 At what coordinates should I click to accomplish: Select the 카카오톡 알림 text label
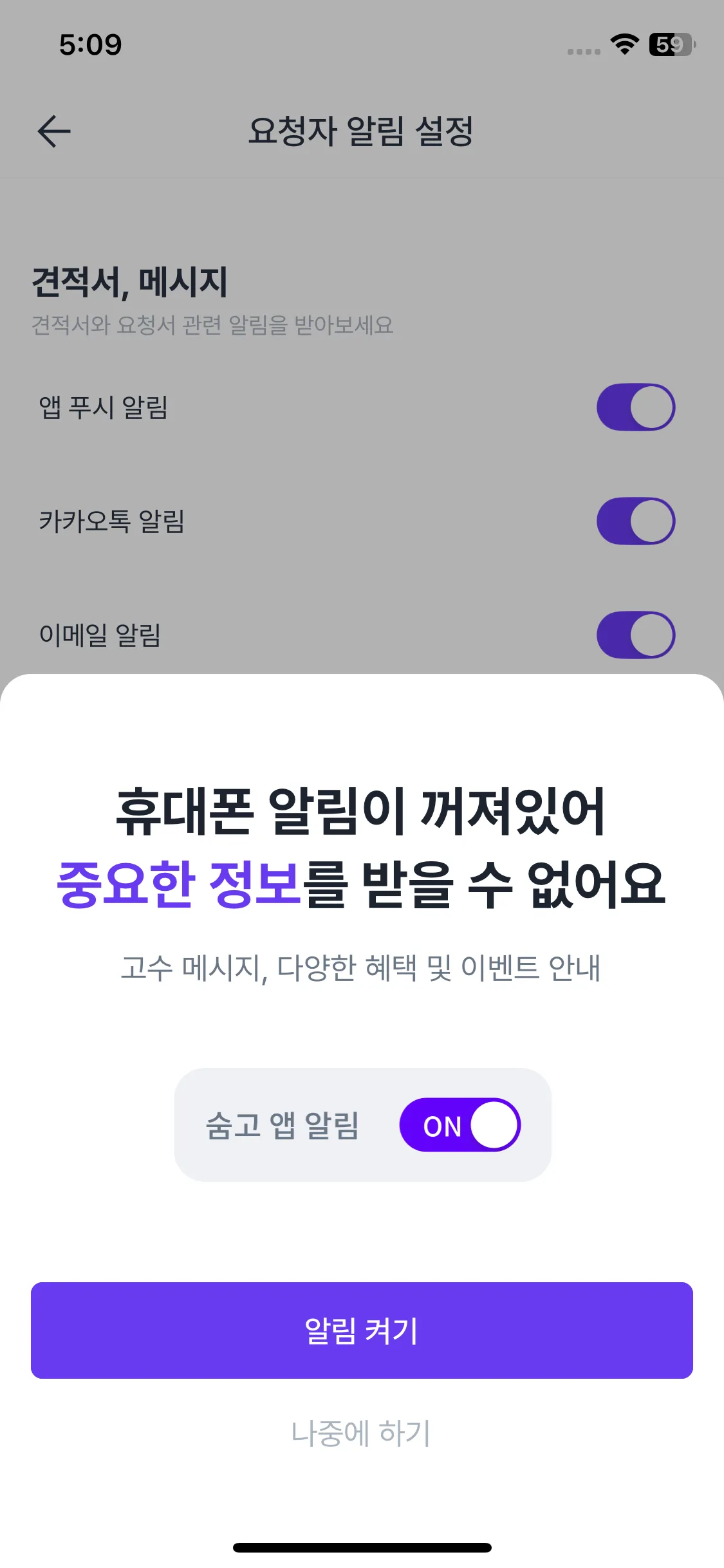pyautogui.click(x=113, y=520)
